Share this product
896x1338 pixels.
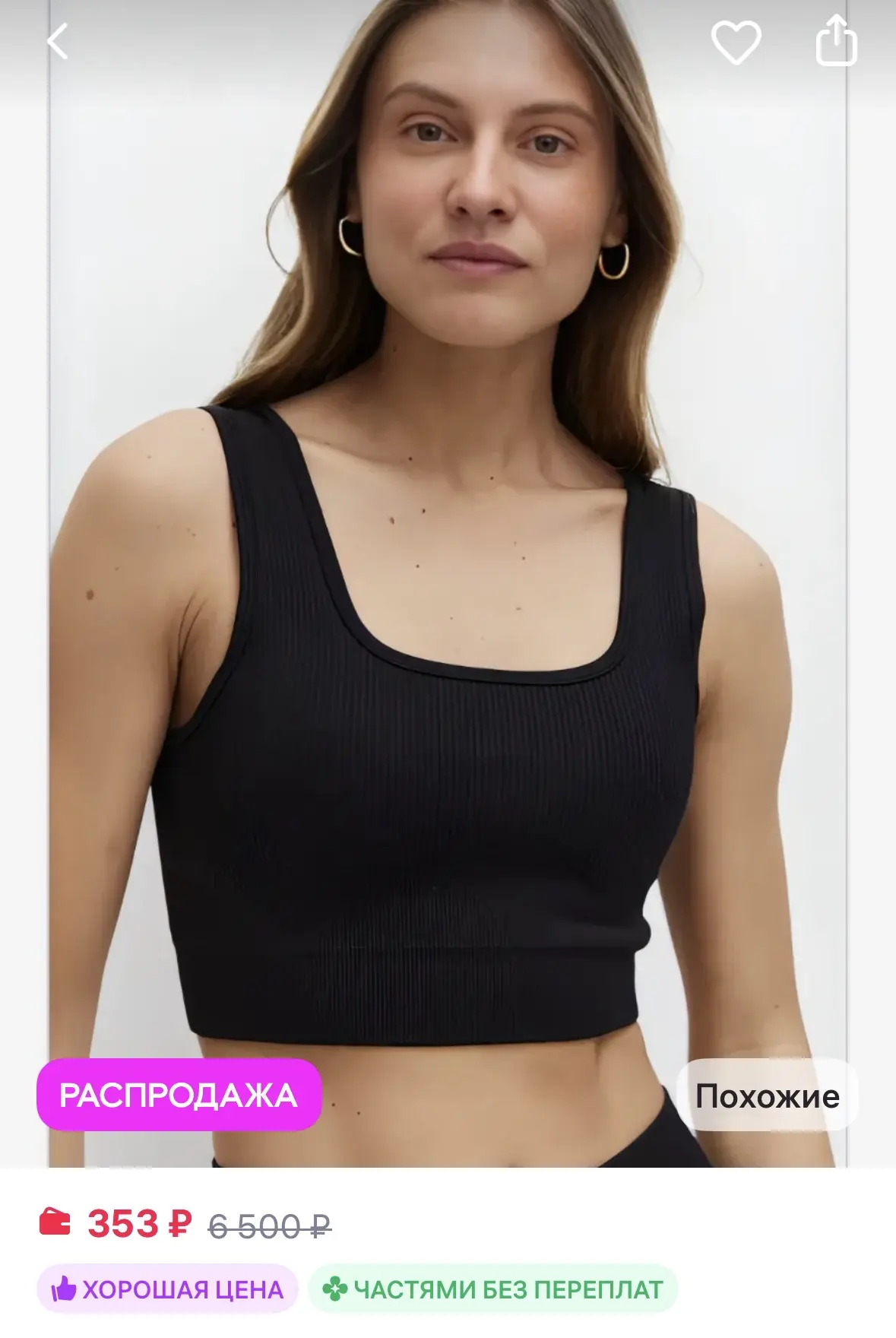pos(836,40)
